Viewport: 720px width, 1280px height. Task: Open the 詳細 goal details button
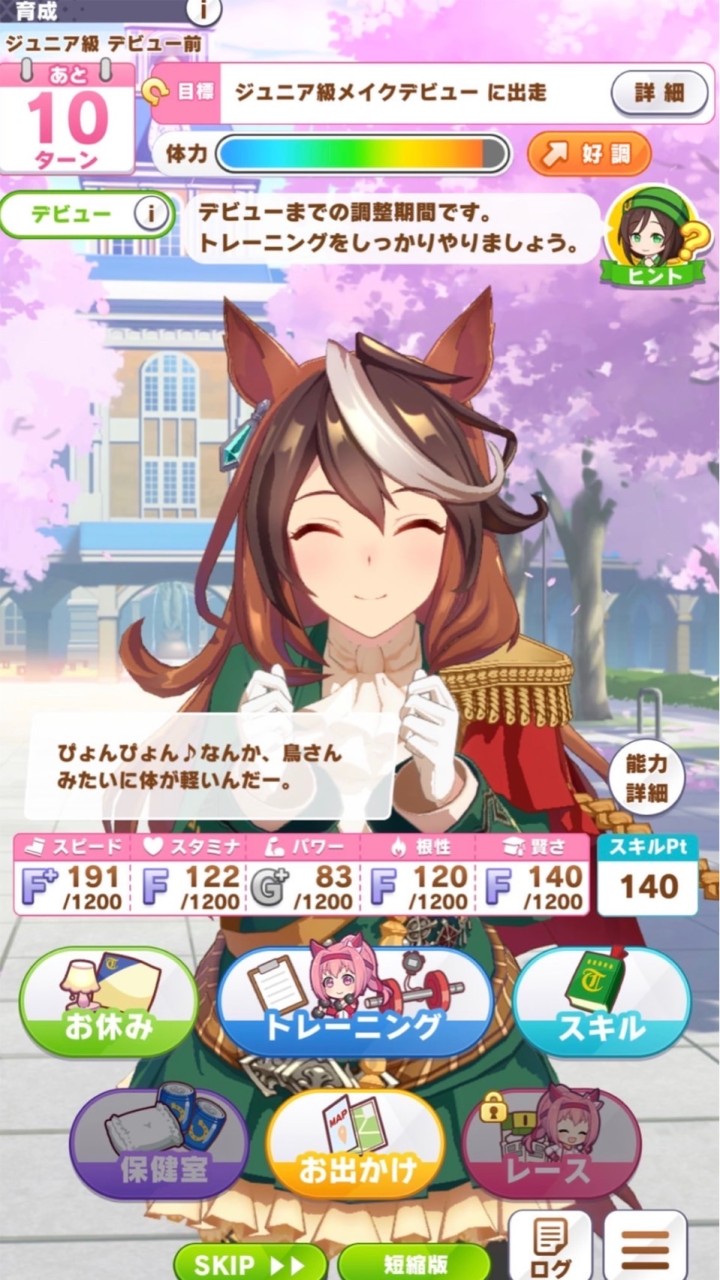[x=659, y=93]
